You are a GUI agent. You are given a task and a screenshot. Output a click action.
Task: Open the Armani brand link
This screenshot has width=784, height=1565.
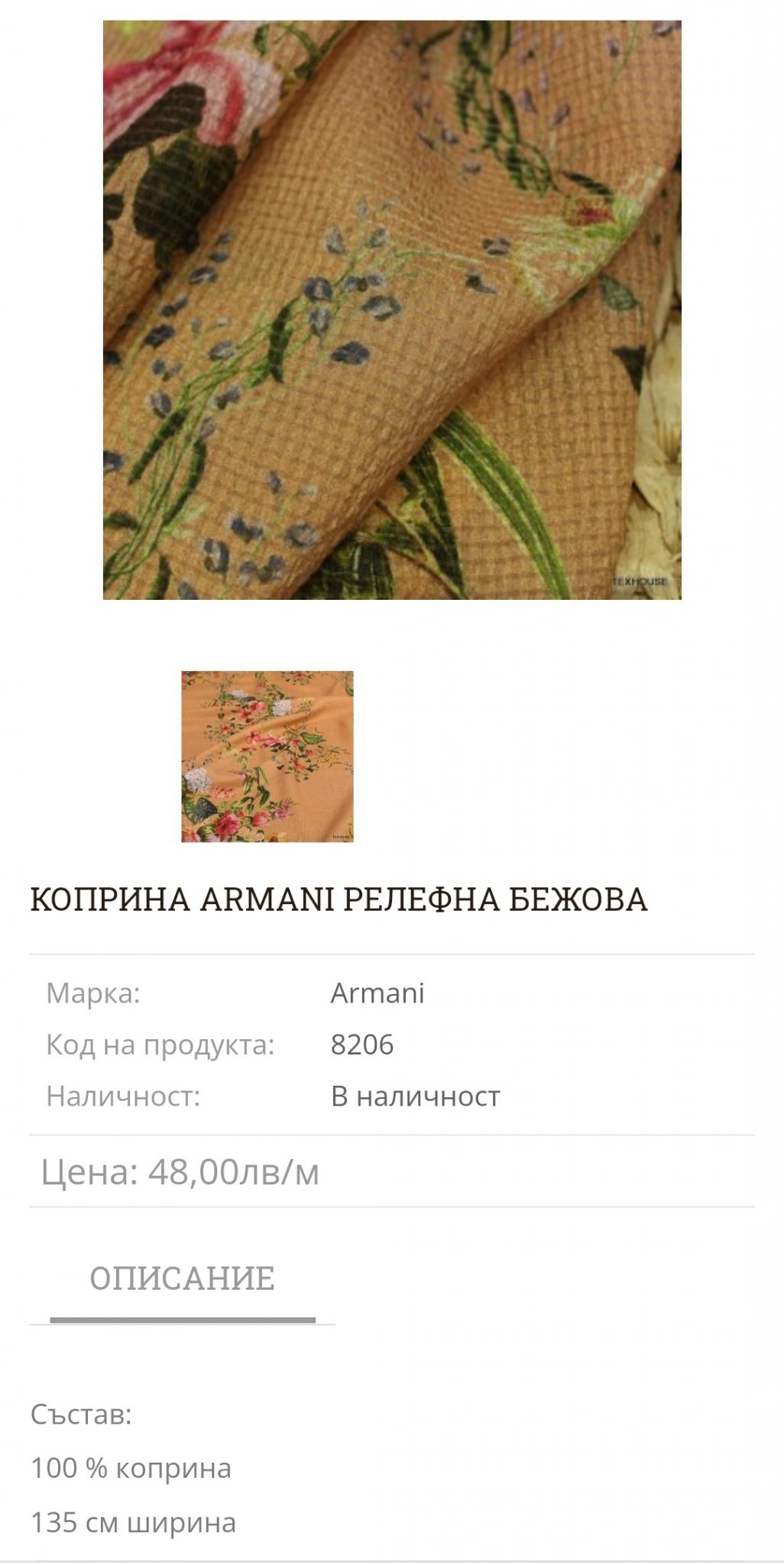377,993
